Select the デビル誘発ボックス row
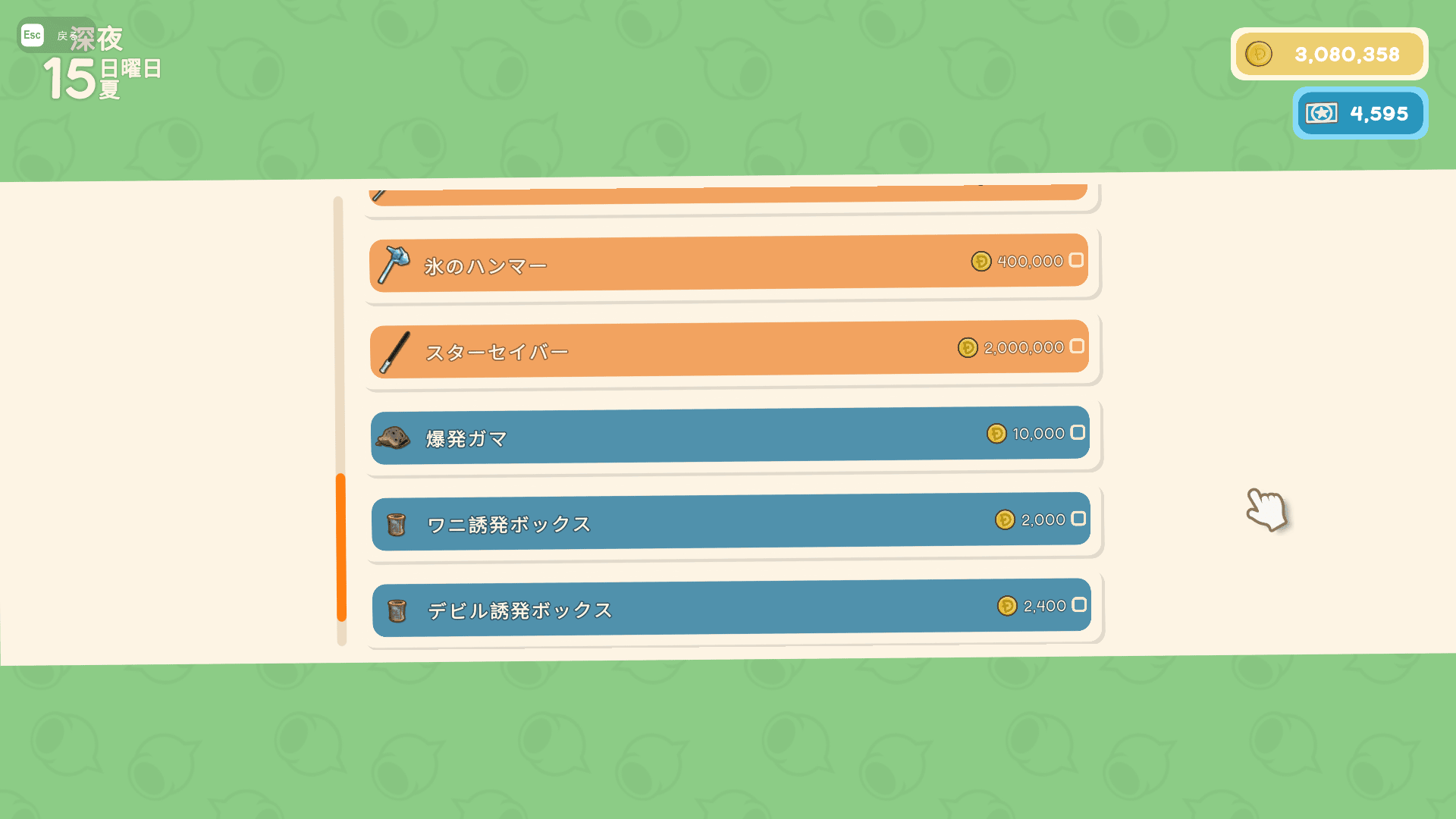 [682, 608]
